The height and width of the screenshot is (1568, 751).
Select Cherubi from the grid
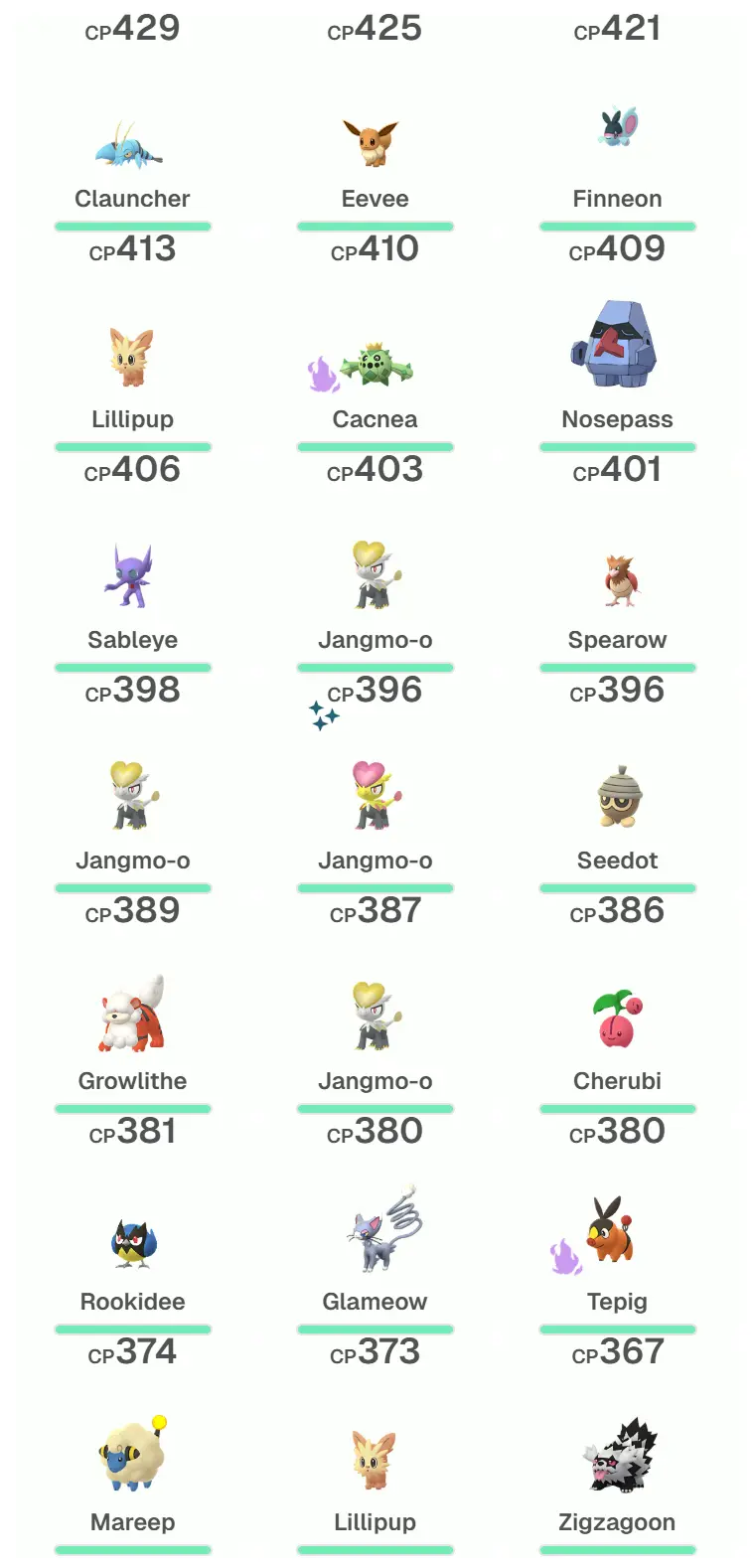pyautogui.click(x=617, y=1019)
